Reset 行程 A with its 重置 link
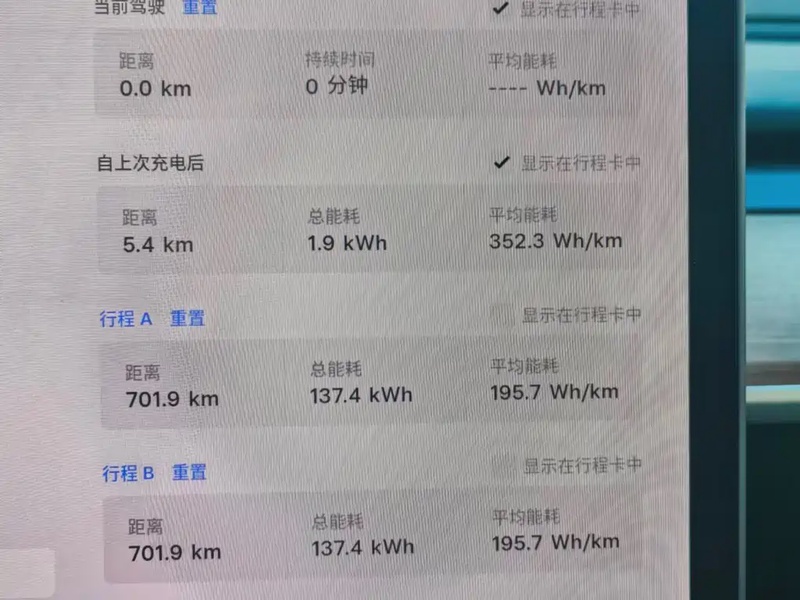The width and height of the screenshot is (800, 600). pos(187,319)
